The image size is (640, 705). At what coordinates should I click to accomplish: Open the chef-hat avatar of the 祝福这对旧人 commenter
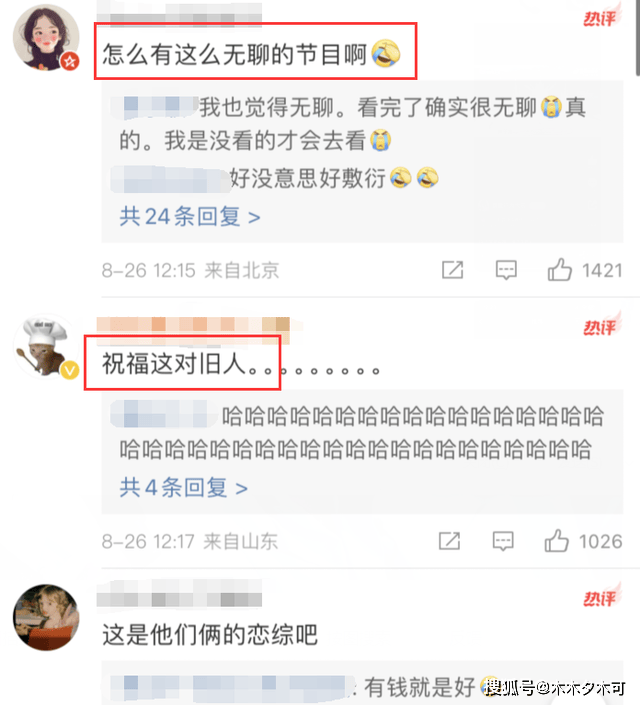coord(46,352)
